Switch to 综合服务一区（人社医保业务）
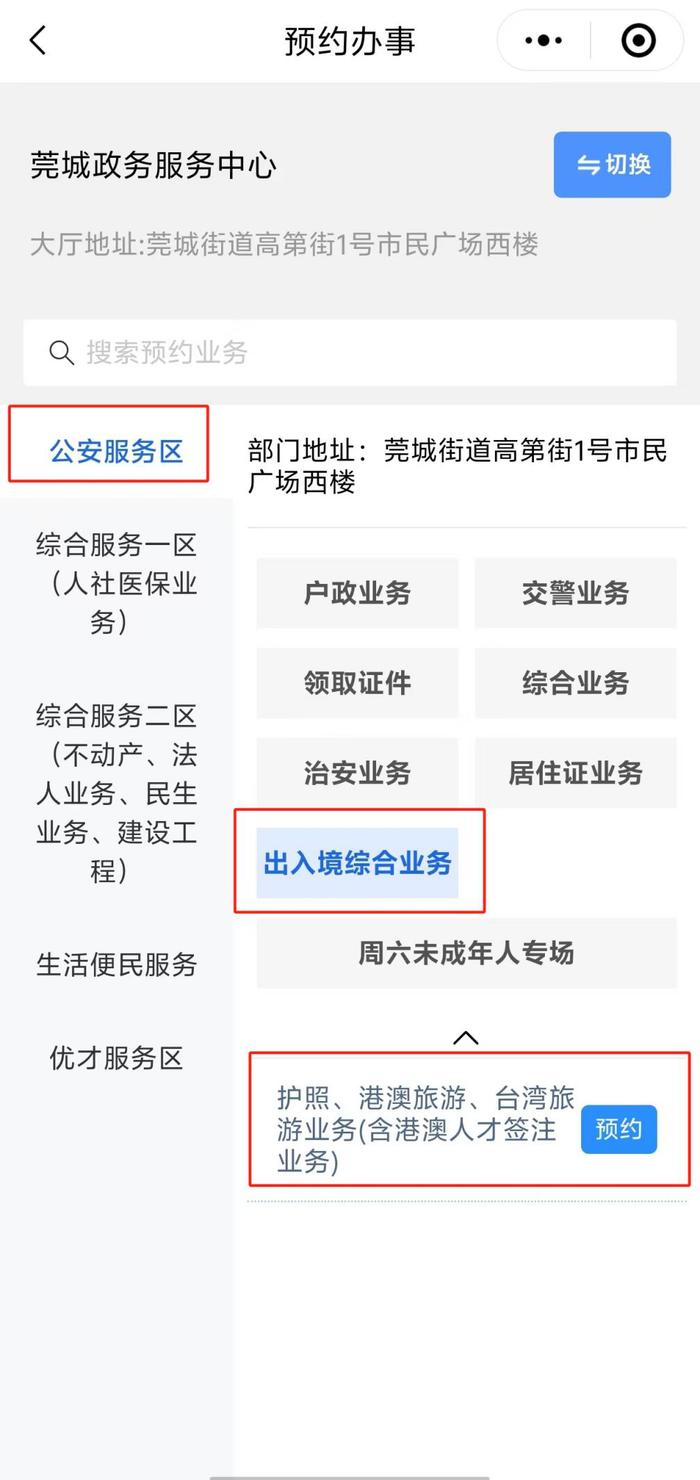This screenshot has width=700, height=1480. pos(117,584)
